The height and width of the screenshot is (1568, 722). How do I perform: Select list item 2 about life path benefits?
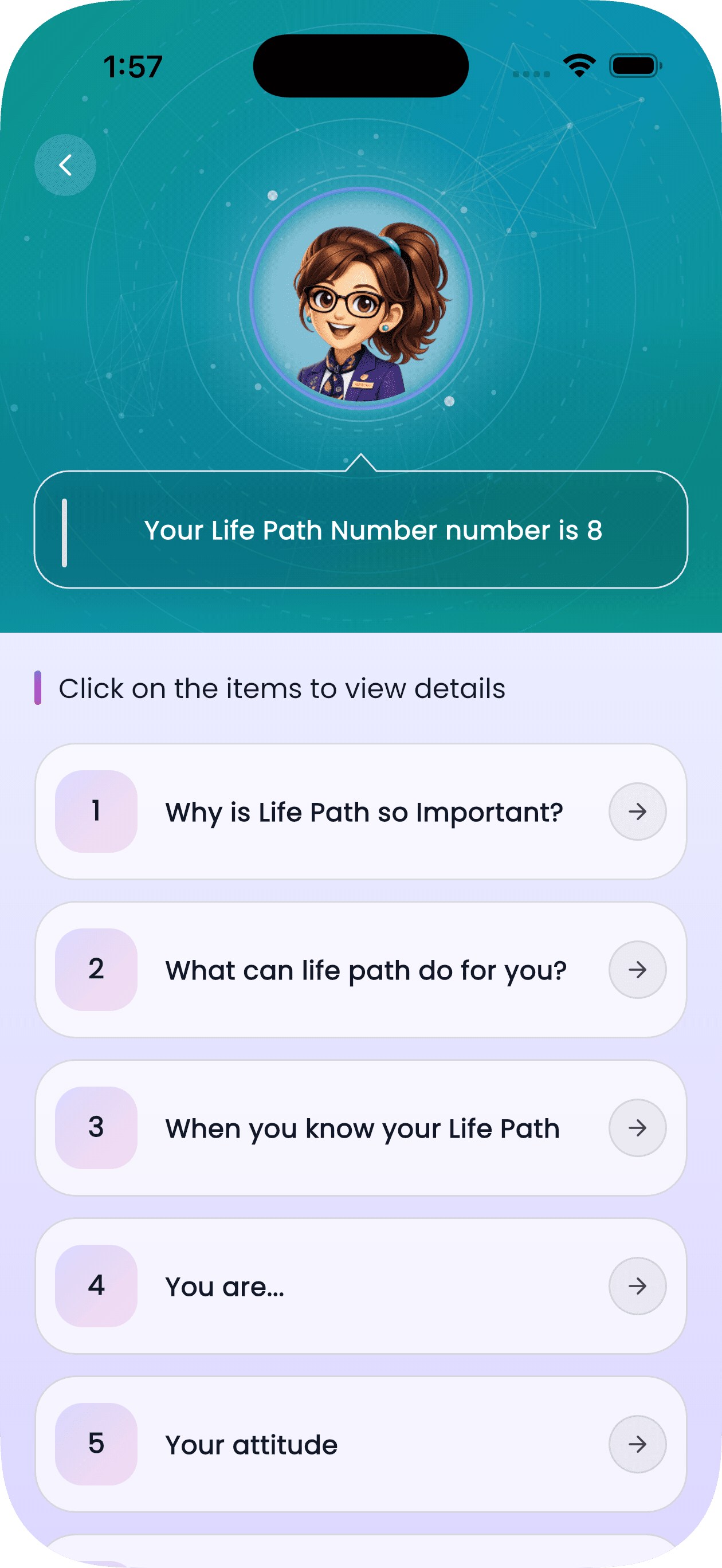tap(361, 970)
